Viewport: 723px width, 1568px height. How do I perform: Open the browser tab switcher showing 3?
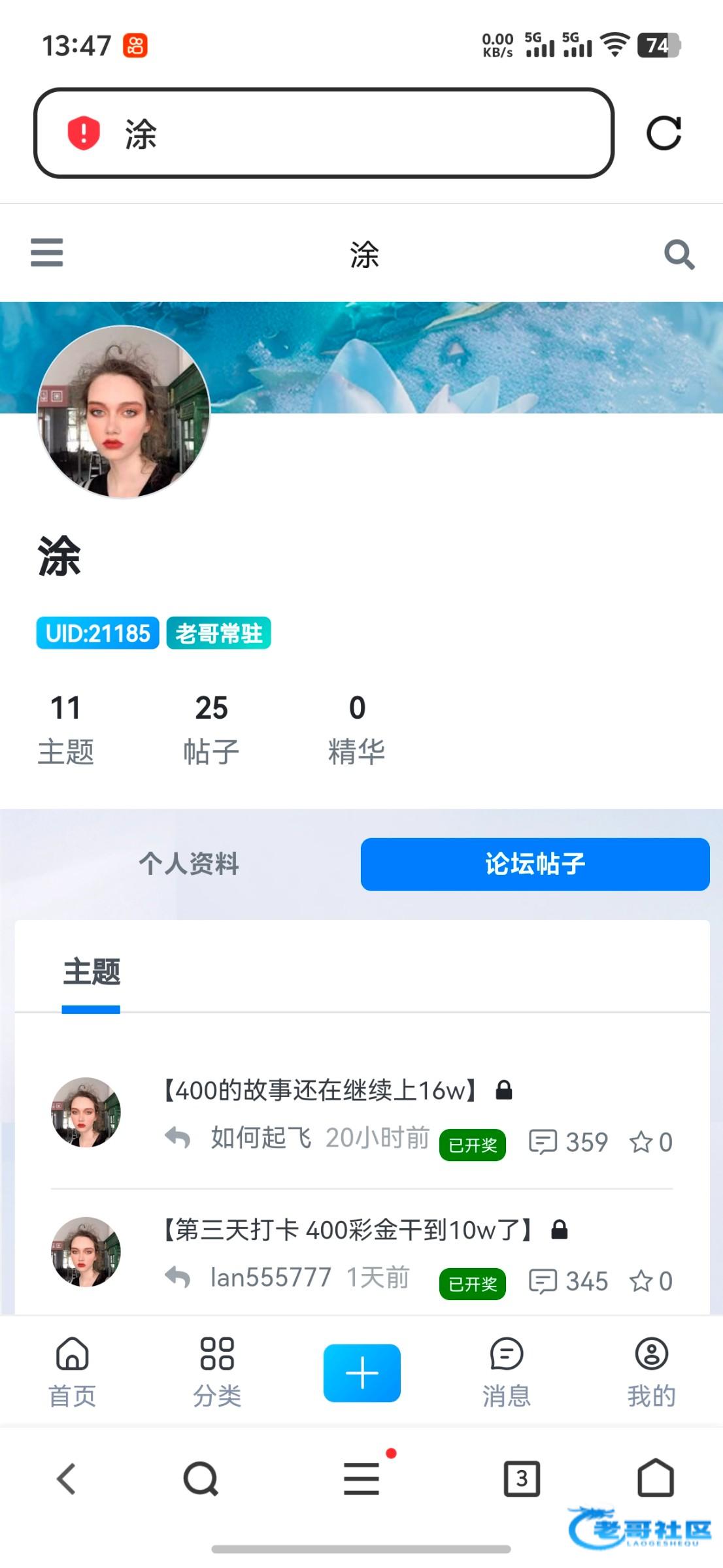pyautogui.click(x=522, y=1478)
